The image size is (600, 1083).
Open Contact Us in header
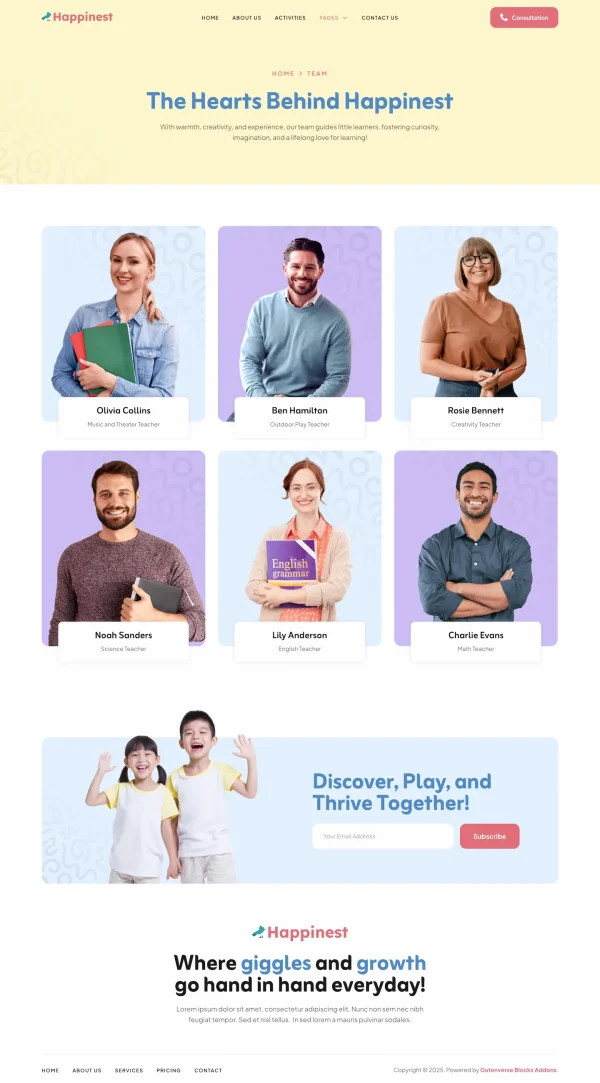pyautogui.click(x=379, y=18)
